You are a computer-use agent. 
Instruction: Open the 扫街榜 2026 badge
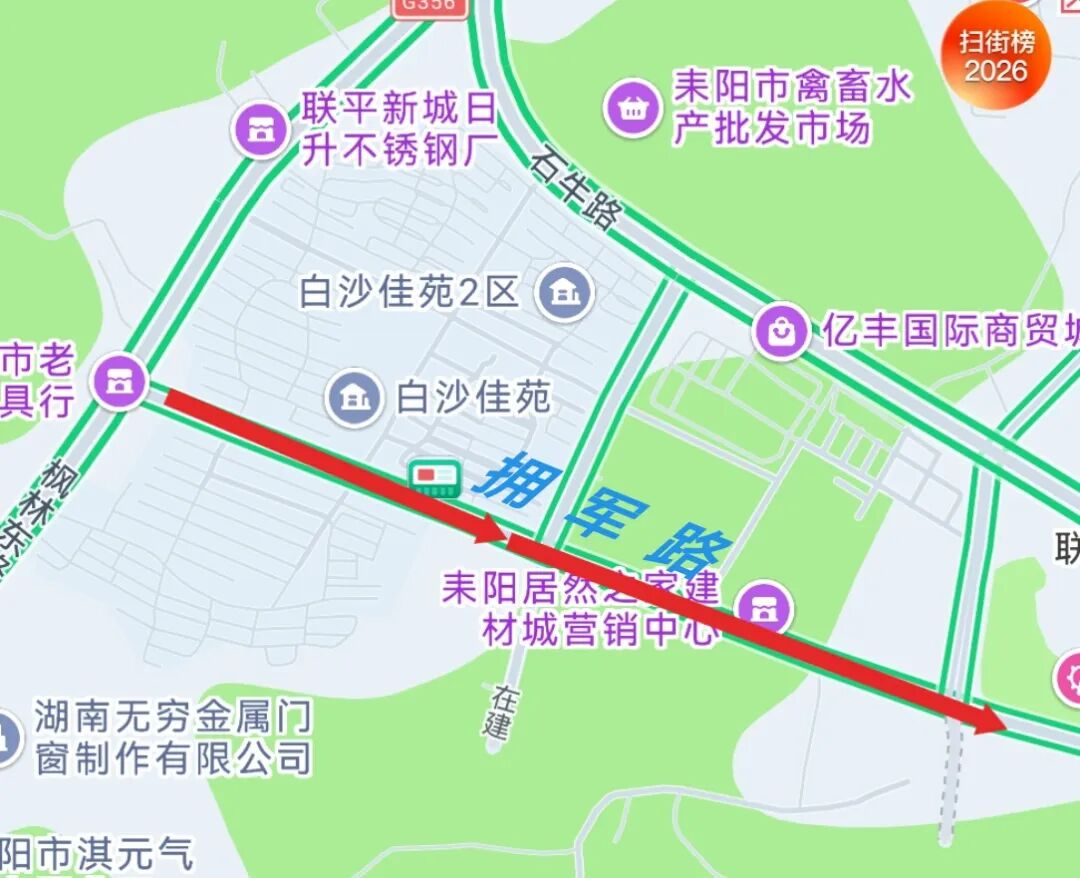(x=994, y=55)
